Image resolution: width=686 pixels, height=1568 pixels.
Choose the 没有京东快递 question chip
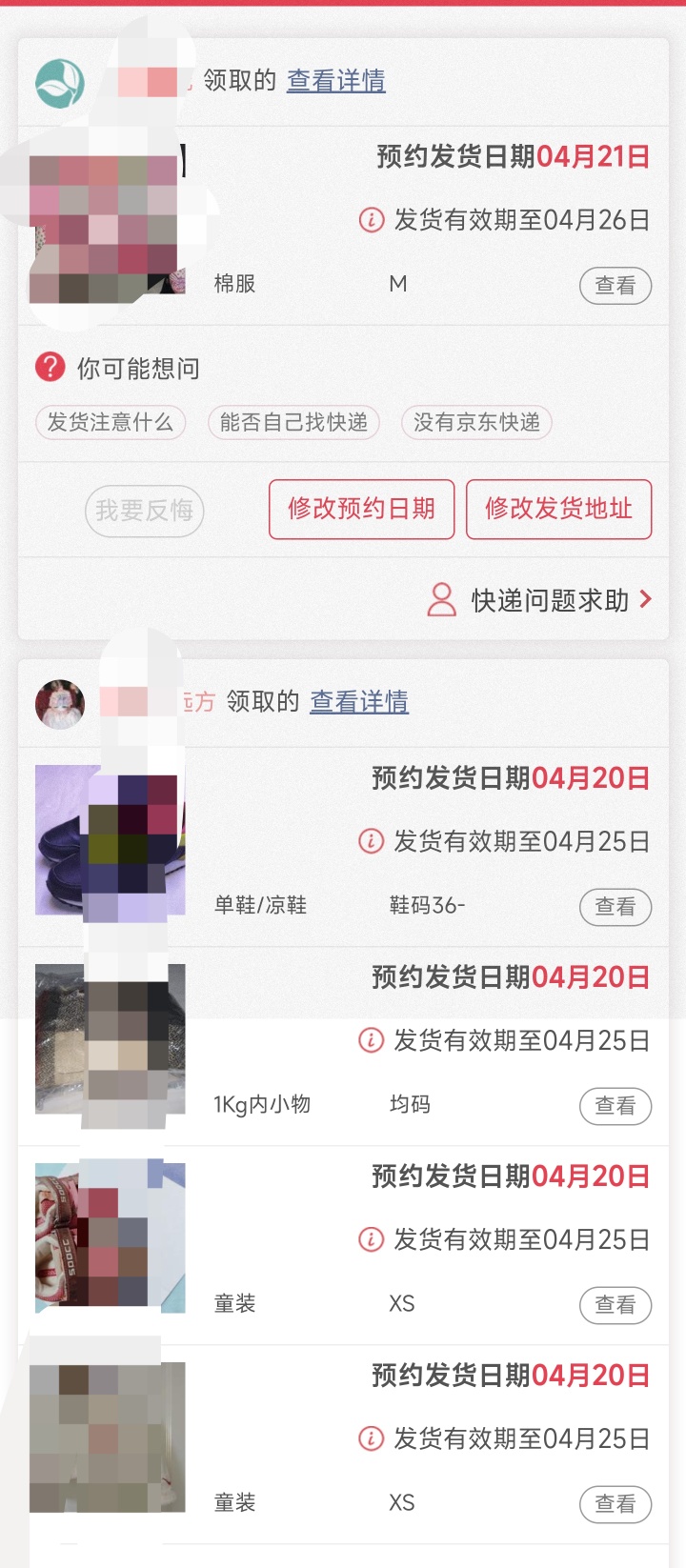pos(476,422)
